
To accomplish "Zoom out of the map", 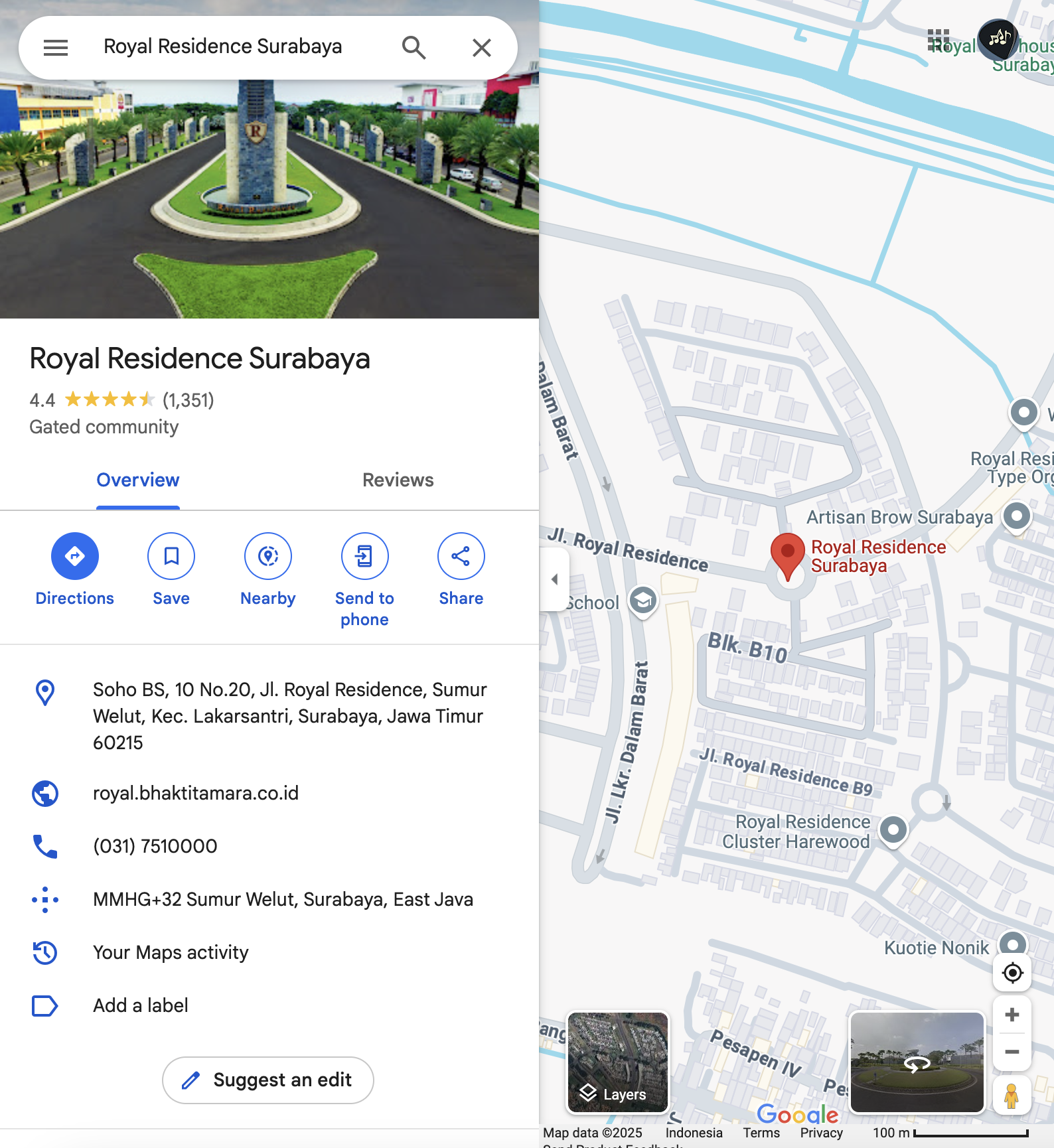I will pyautogui.click(x=1012, y=1052).
